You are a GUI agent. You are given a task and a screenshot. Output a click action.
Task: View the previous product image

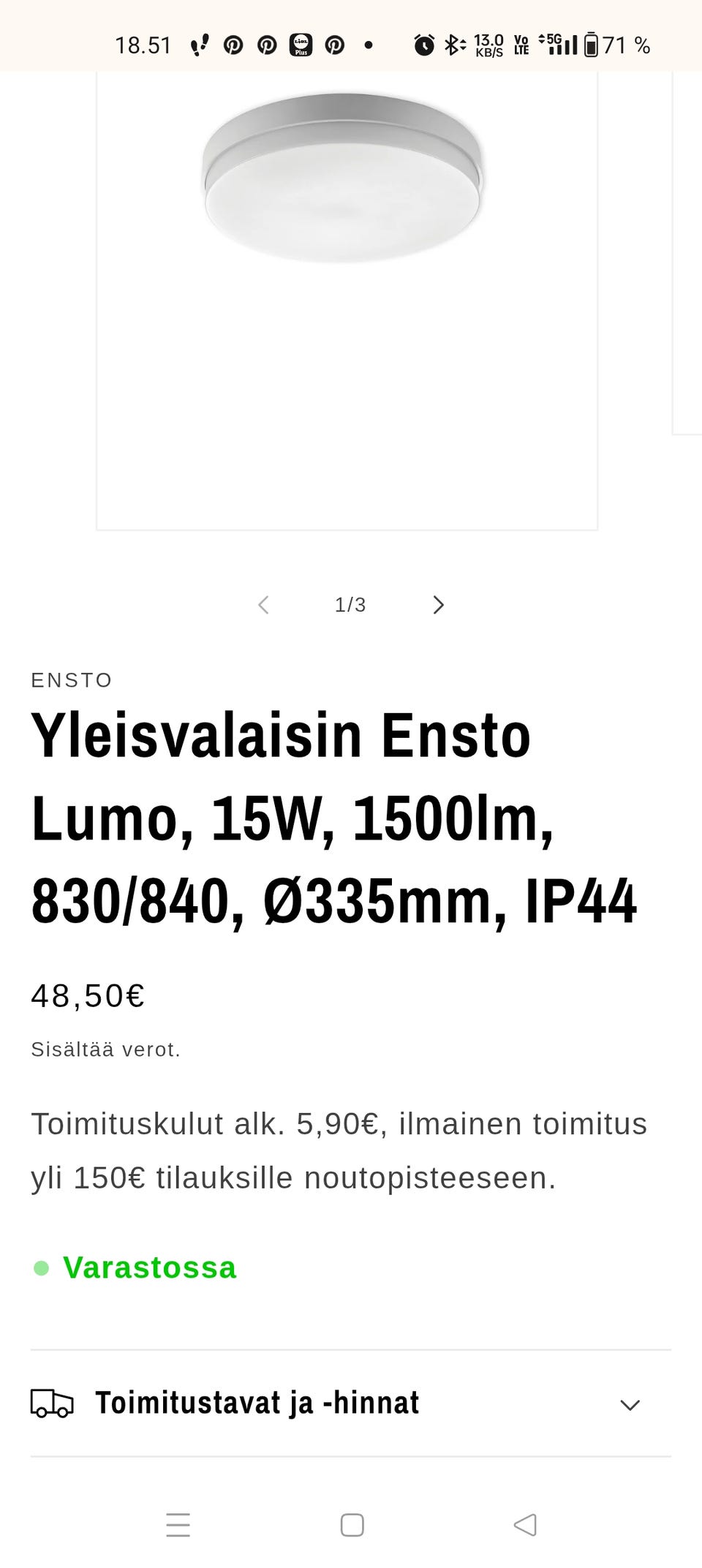(264, 605)
